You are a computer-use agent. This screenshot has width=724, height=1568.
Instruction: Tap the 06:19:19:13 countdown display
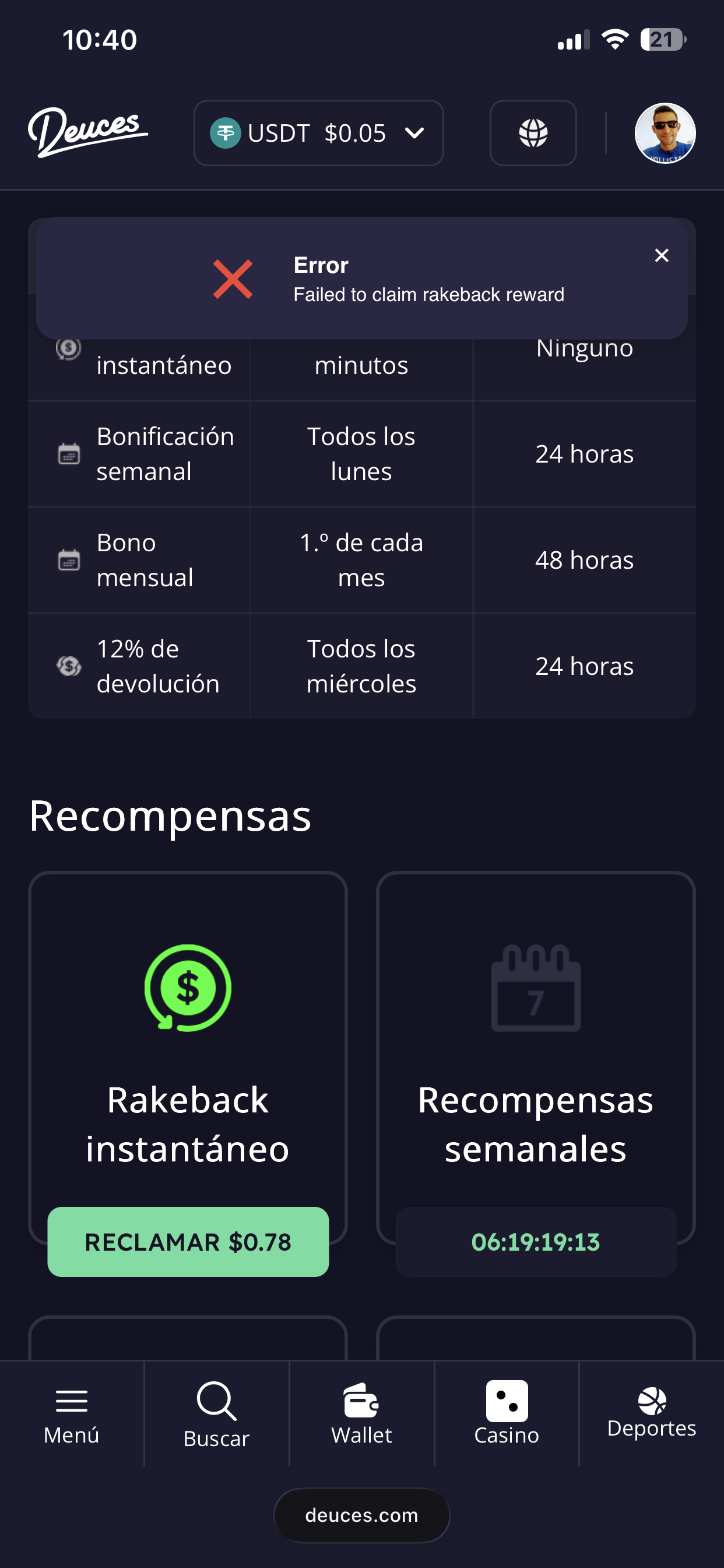(535, 1242)
